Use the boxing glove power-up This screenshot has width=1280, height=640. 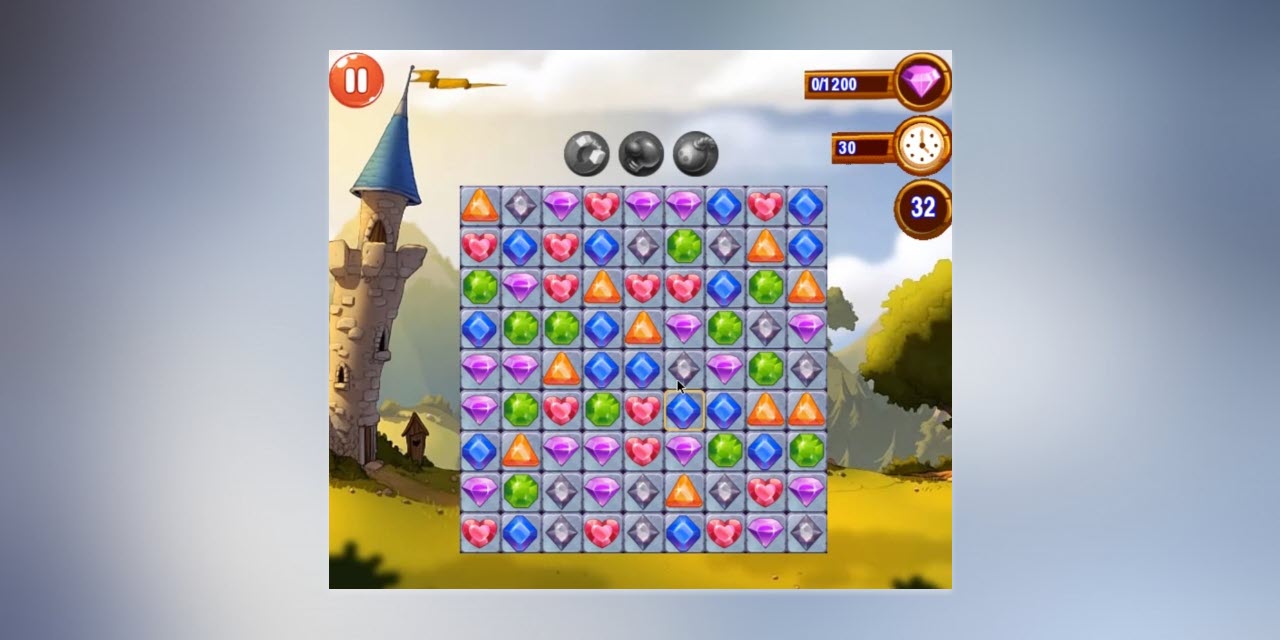[x=641, y=154]
